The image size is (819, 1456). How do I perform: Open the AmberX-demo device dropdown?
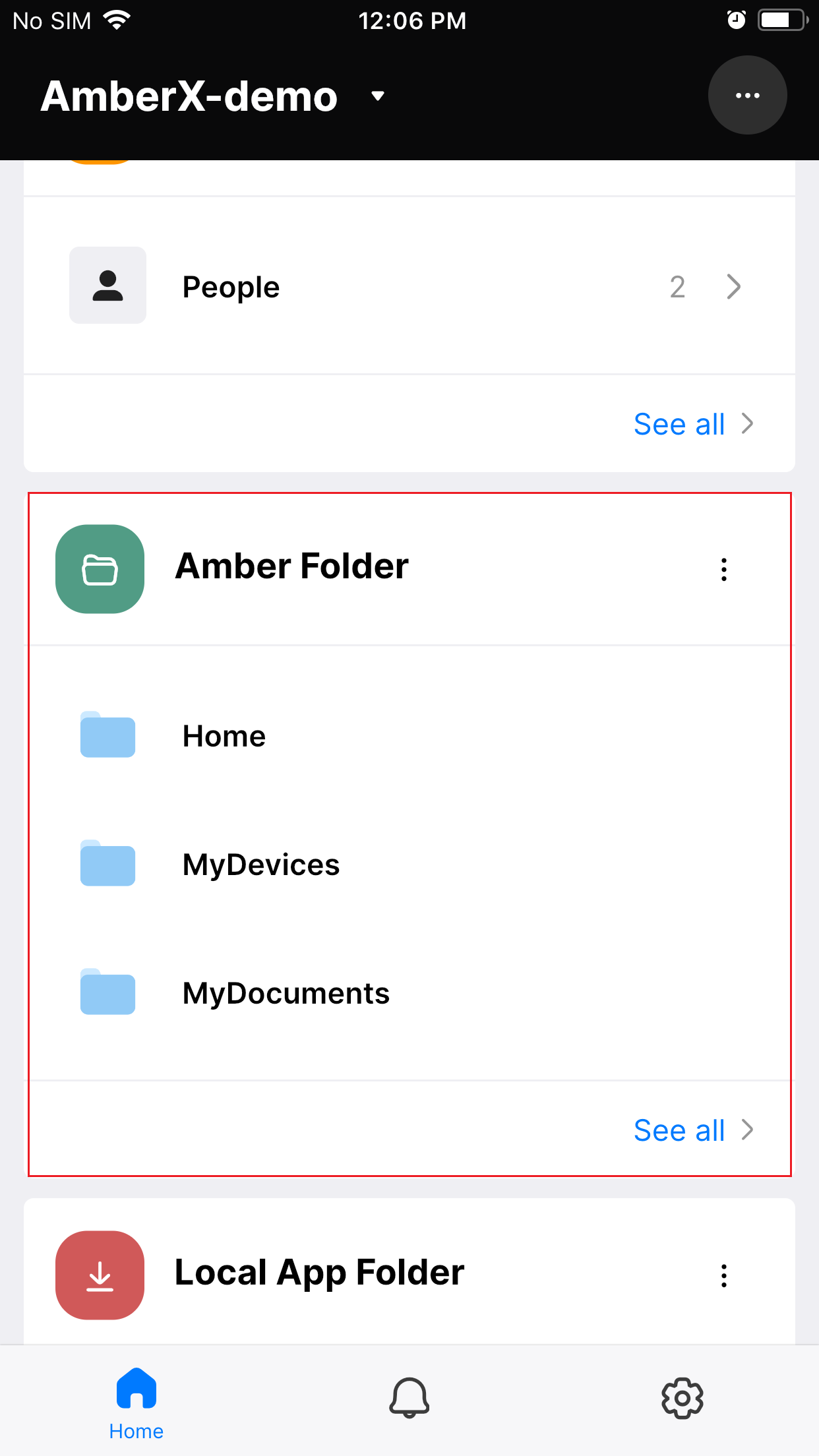click(x=212, y=96)
